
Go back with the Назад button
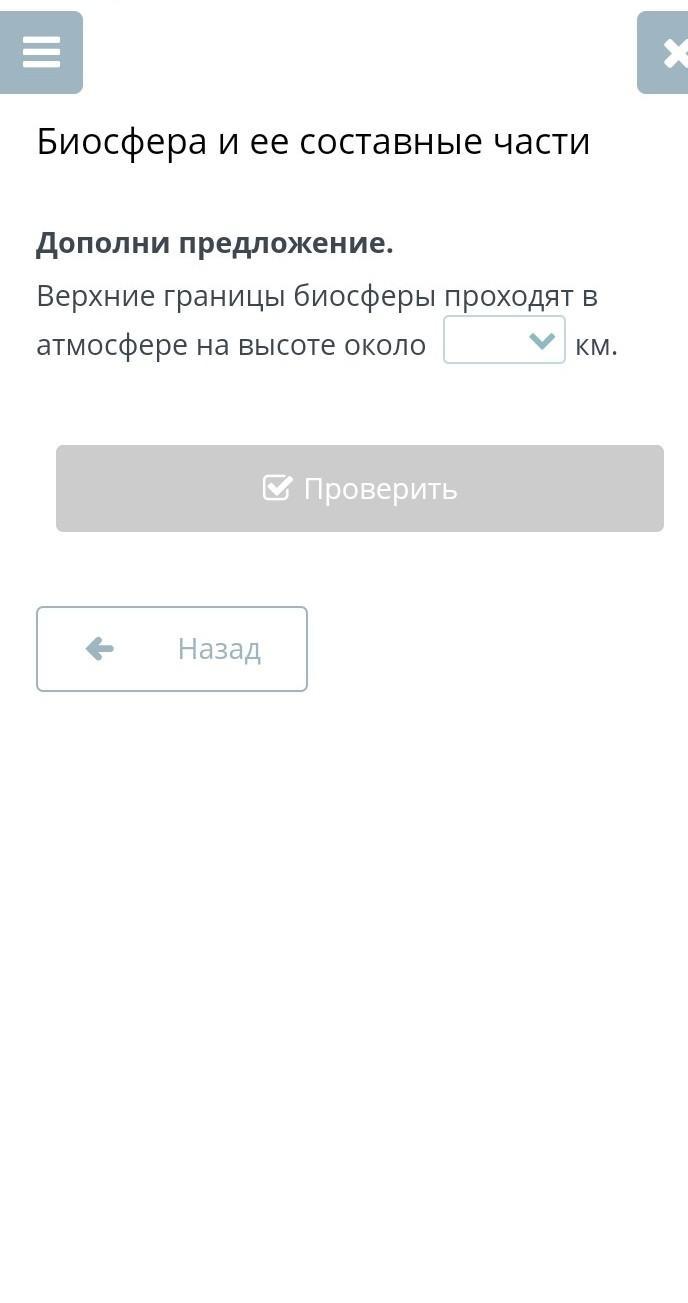tap(172, 649)
